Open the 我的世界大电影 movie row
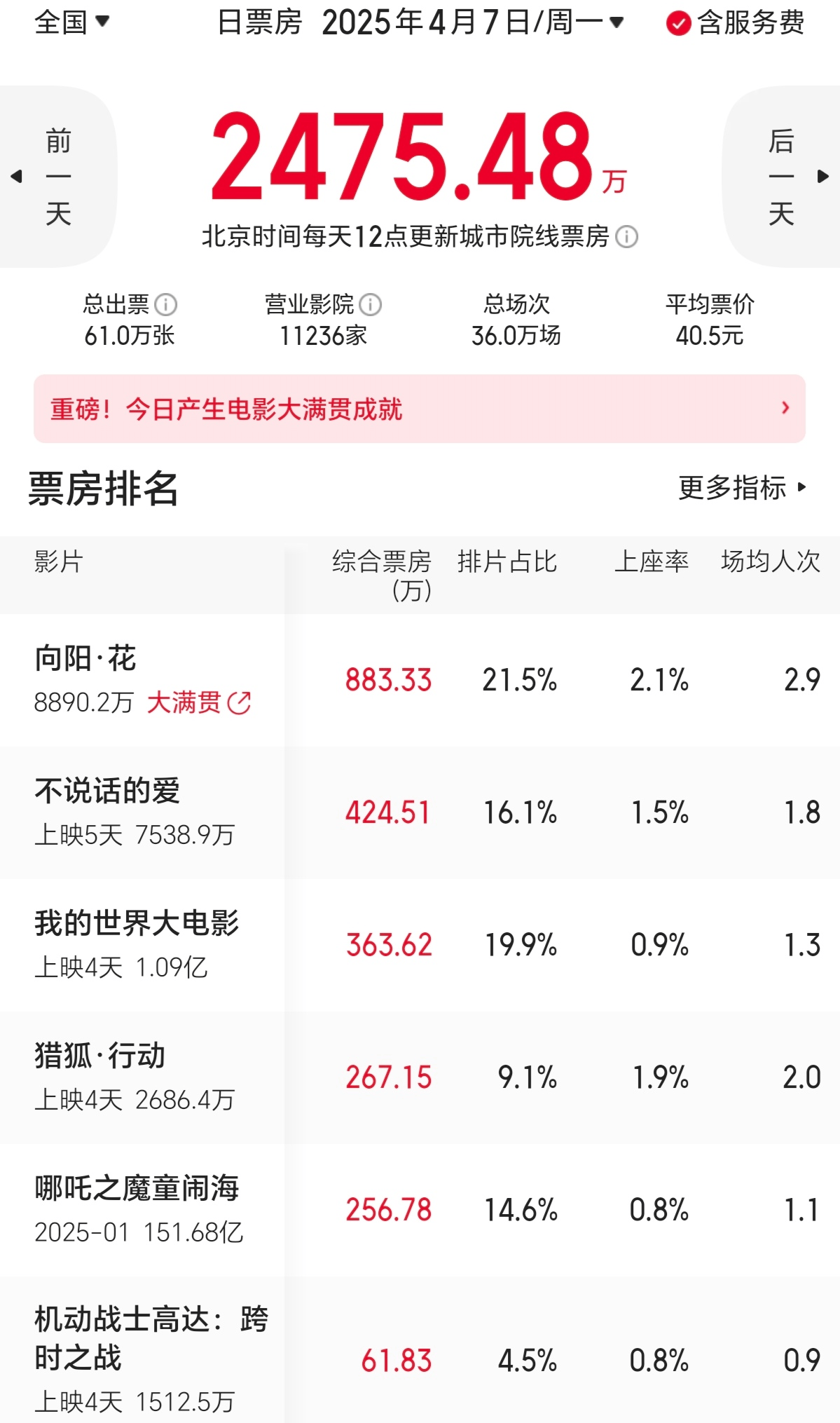This screenshot has height=1423, width=840. click(x=420, y=945)
